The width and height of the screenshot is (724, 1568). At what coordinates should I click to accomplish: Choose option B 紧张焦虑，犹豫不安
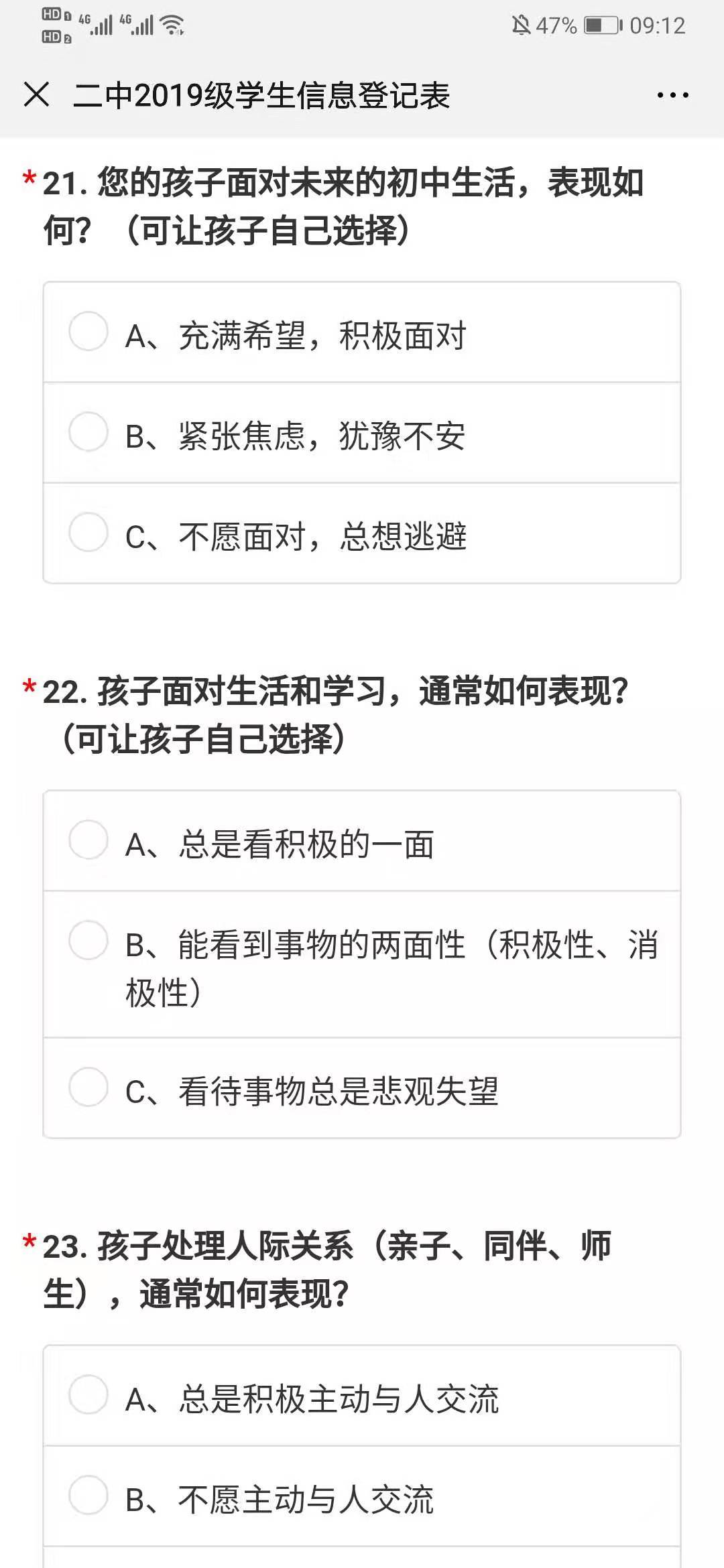[x=362, y=434]
